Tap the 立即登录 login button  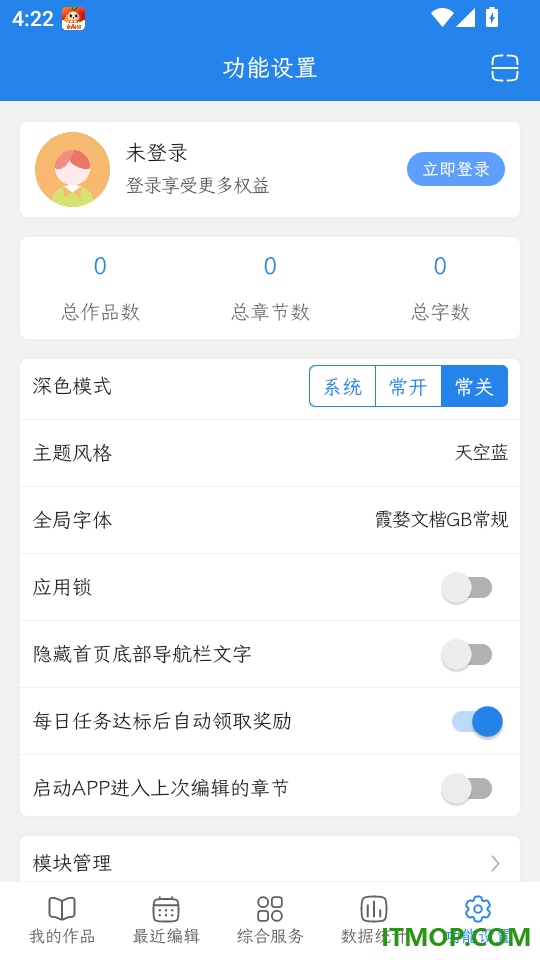click(456, 169)
